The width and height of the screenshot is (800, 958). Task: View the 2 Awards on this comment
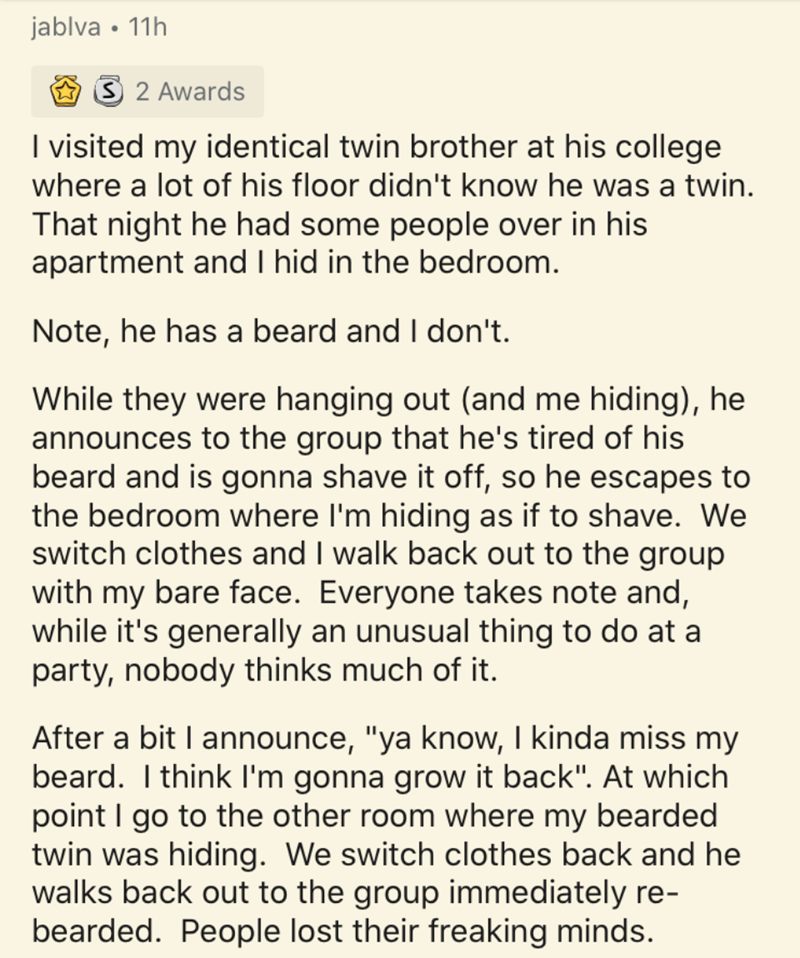point(148,92)
